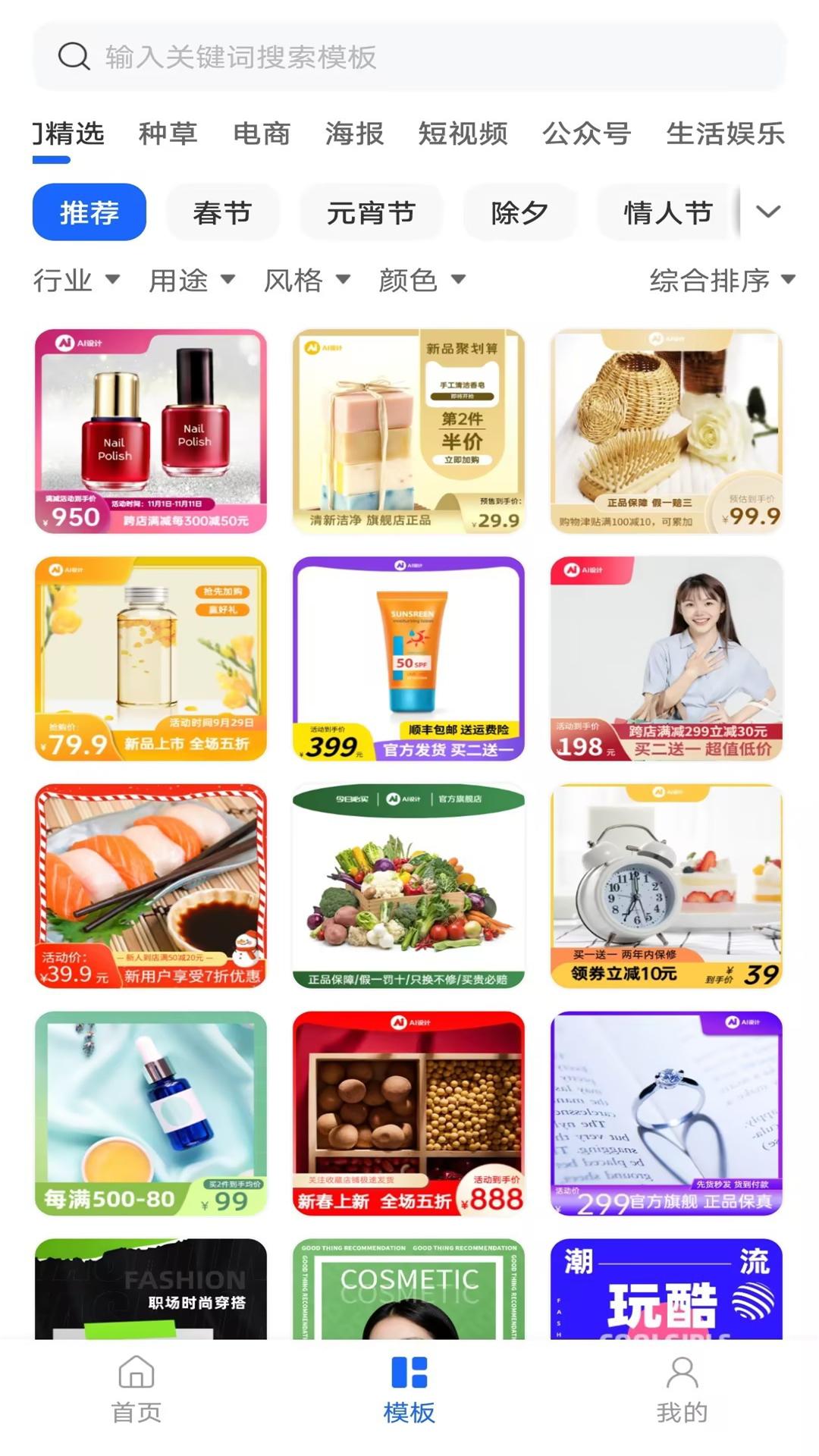819x1456 pixels.
Task: Tap the keyword search box for templates
Action: (409, 57)
